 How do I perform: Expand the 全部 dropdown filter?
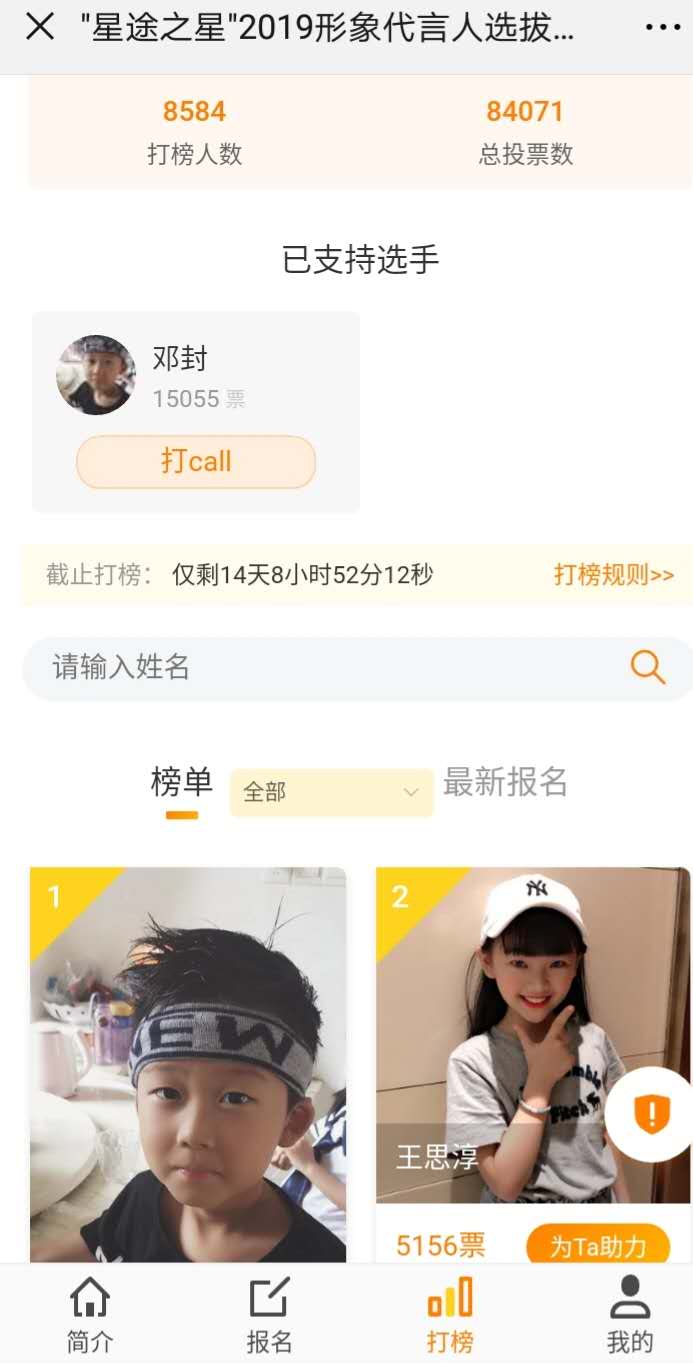click(x=331, y=792)
